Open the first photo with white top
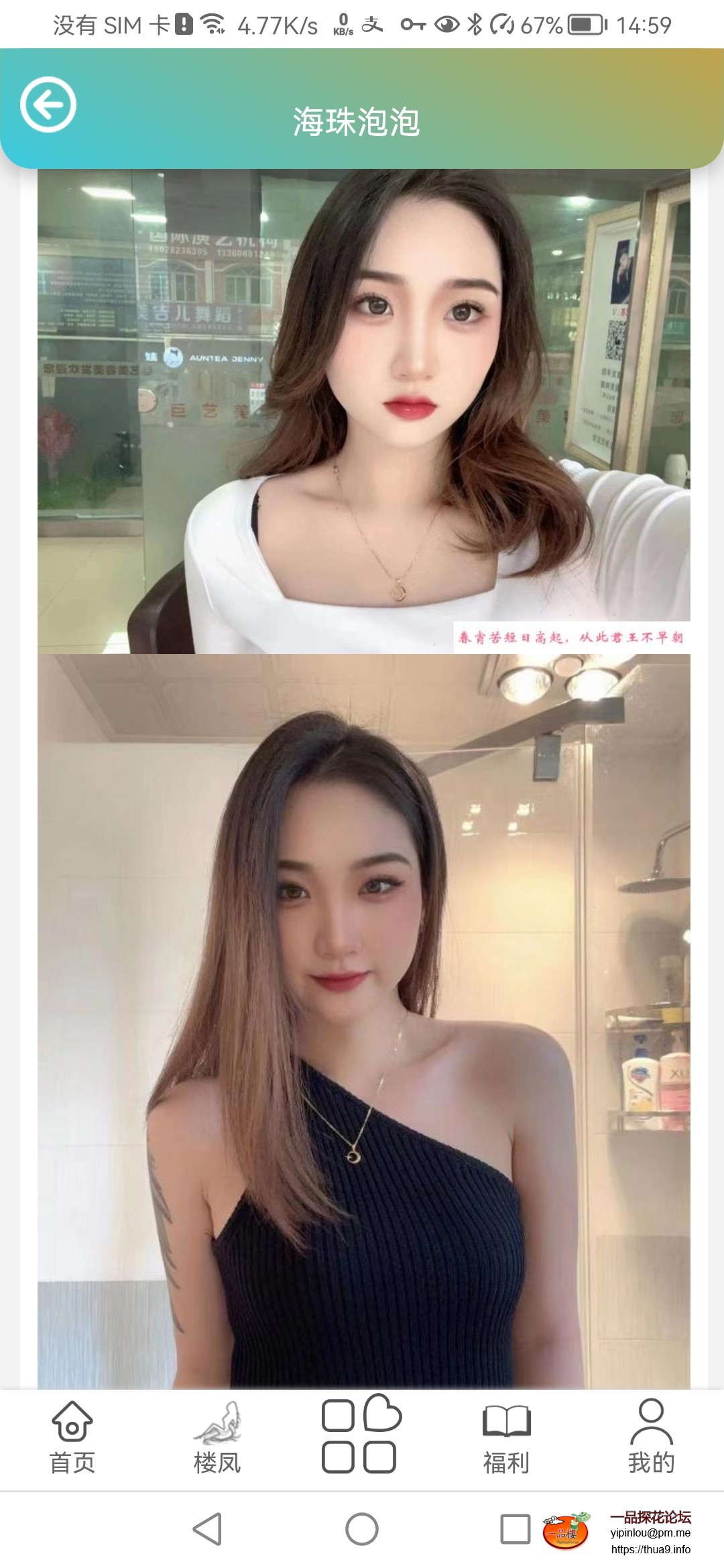Image resolution: width=724 pixels, height=1568 pixels. [x=363, y=411]
